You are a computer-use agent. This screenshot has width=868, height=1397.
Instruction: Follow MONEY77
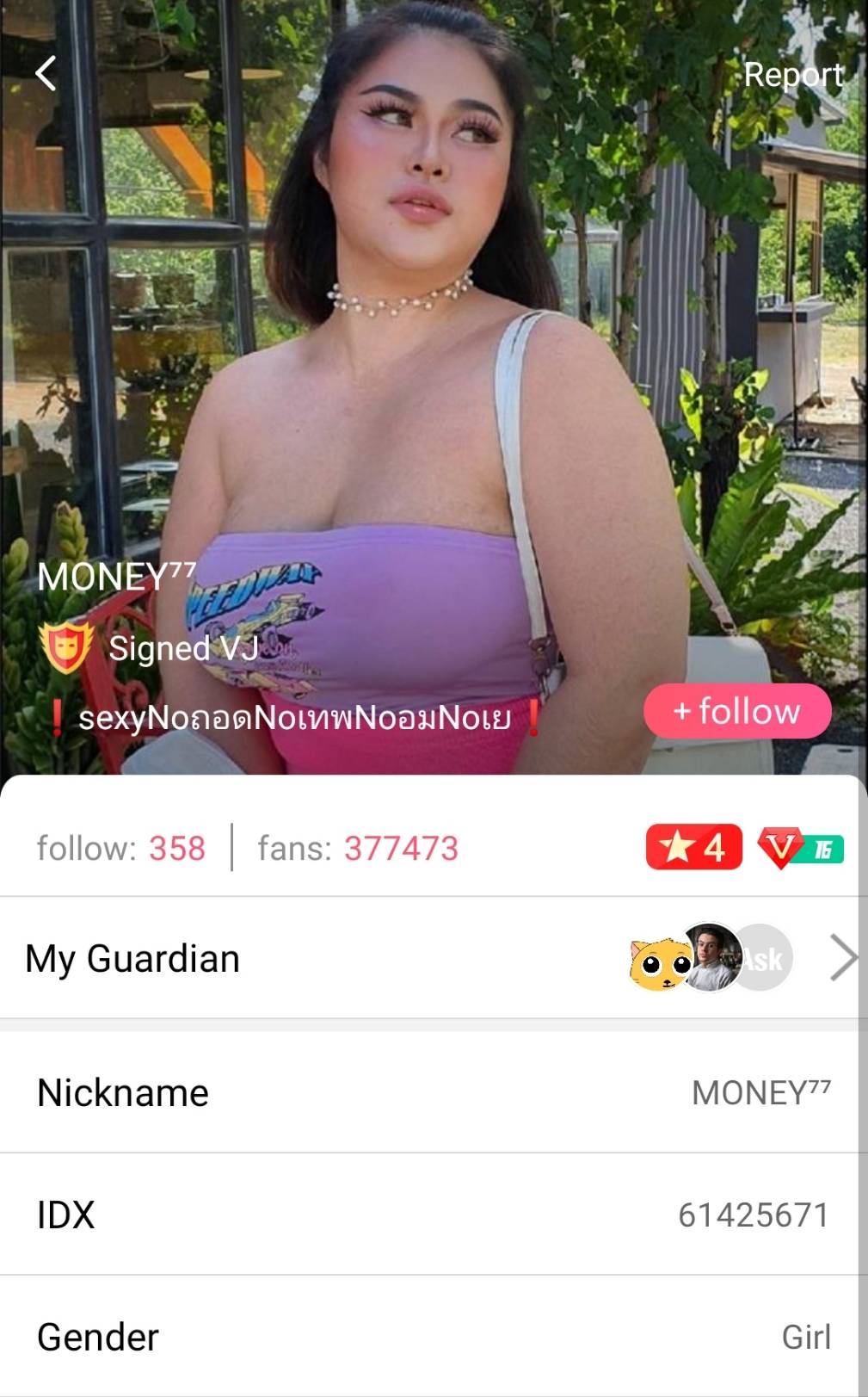737,711
